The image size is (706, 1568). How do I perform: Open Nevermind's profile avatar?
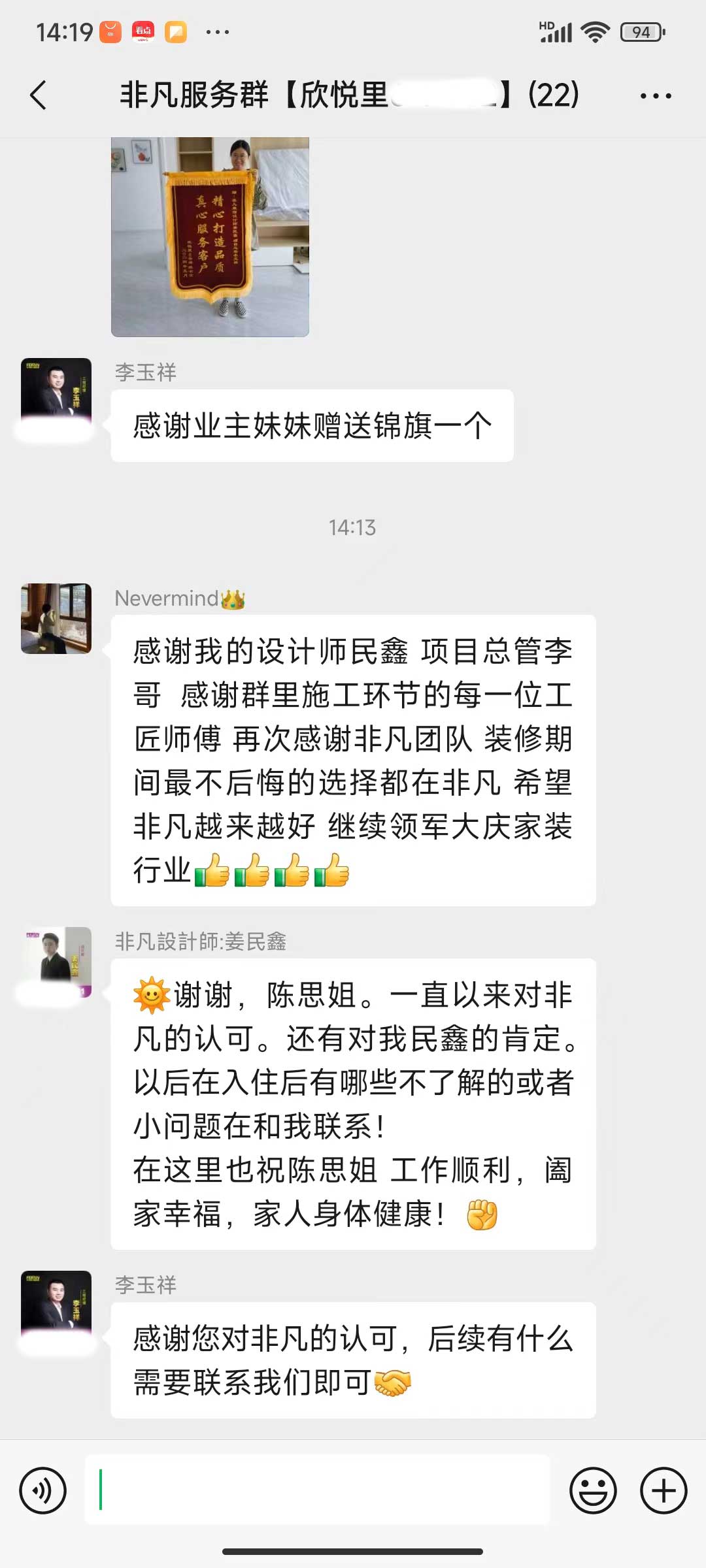tap(56, 619)
